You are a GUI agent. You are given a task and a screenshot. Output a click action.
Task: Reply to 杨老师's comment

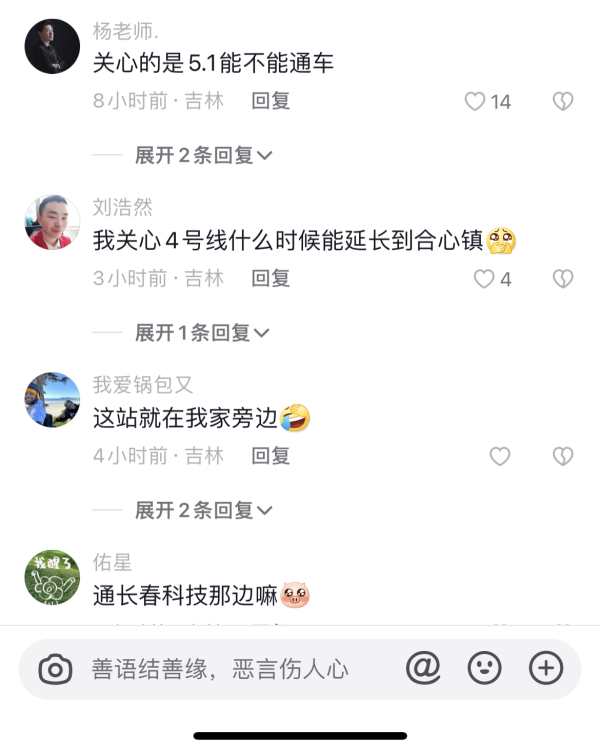point(270,101)
